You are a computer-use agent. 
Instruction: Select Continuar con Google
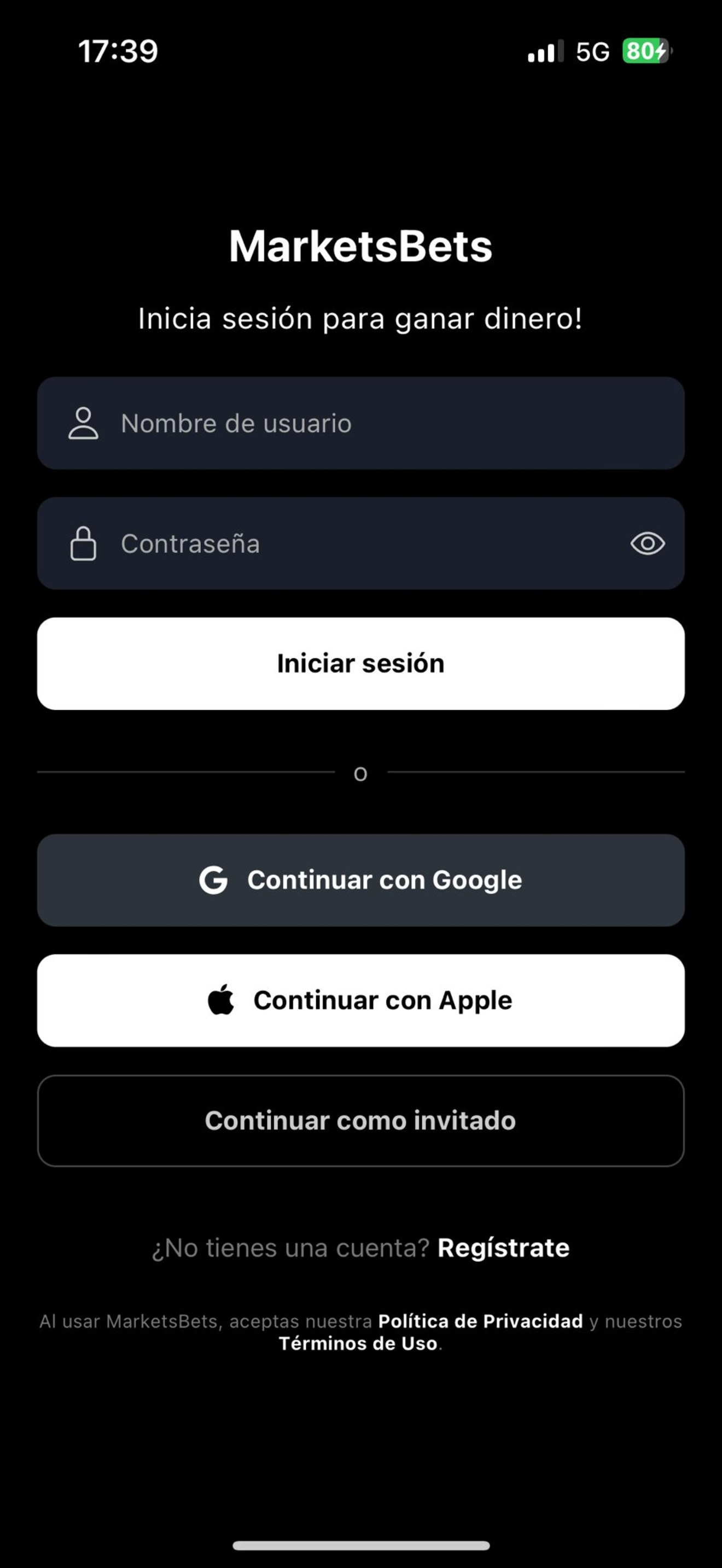[360, 880]
